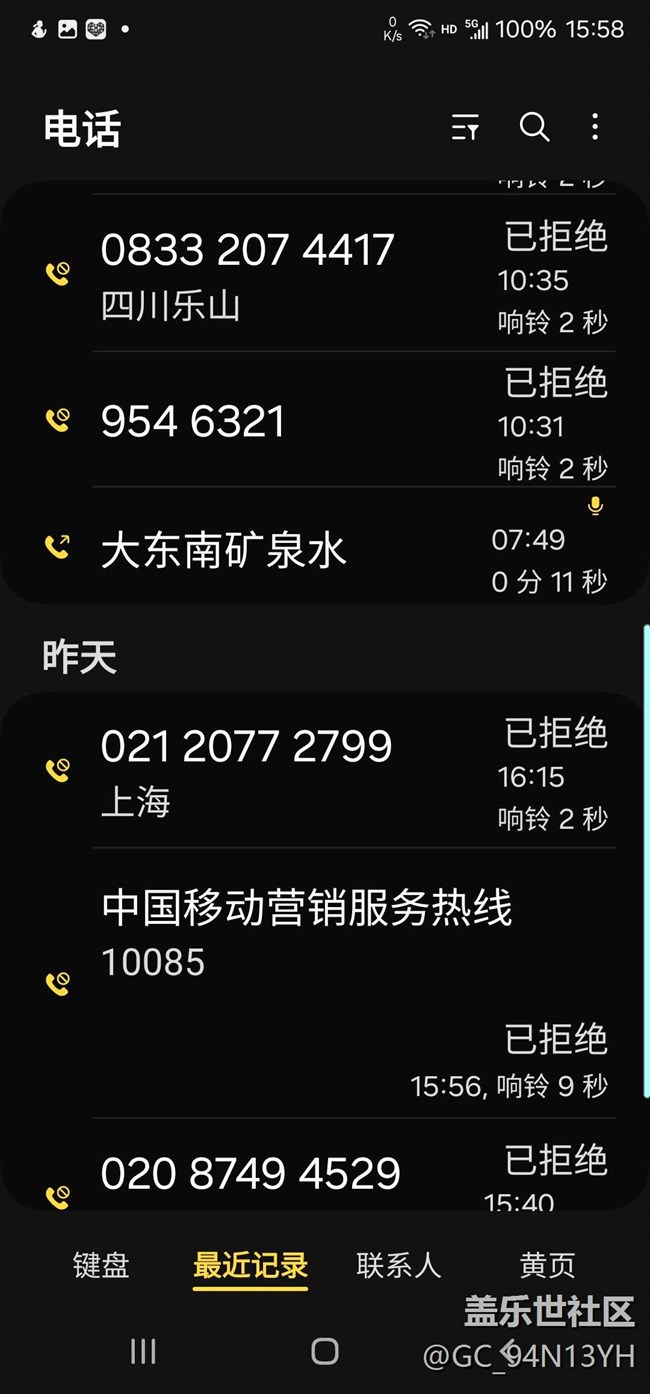This screenshot has height=1394, width=650.
Task: Open the recent apps button
Action: coord(143,1352)
